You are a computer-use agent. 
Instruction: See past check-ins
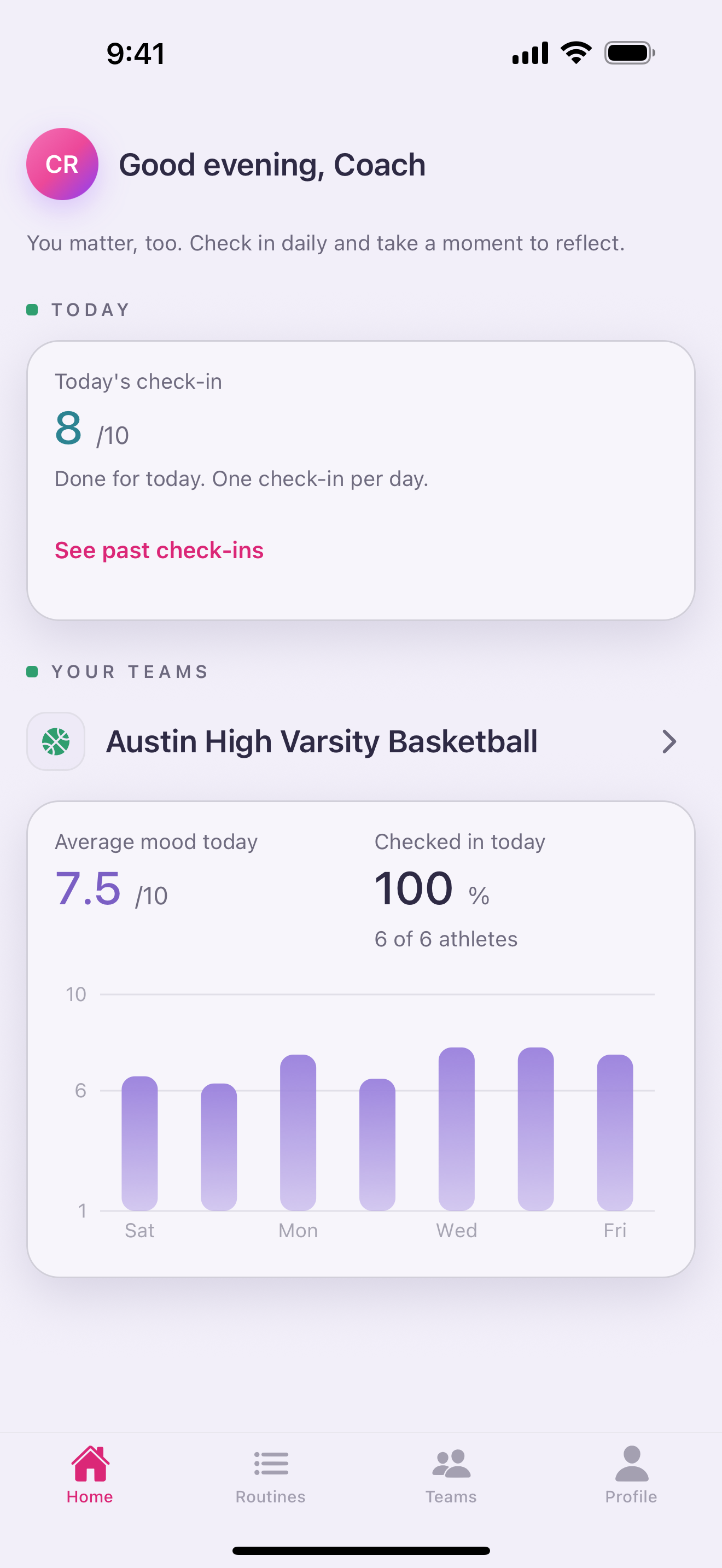159,550
